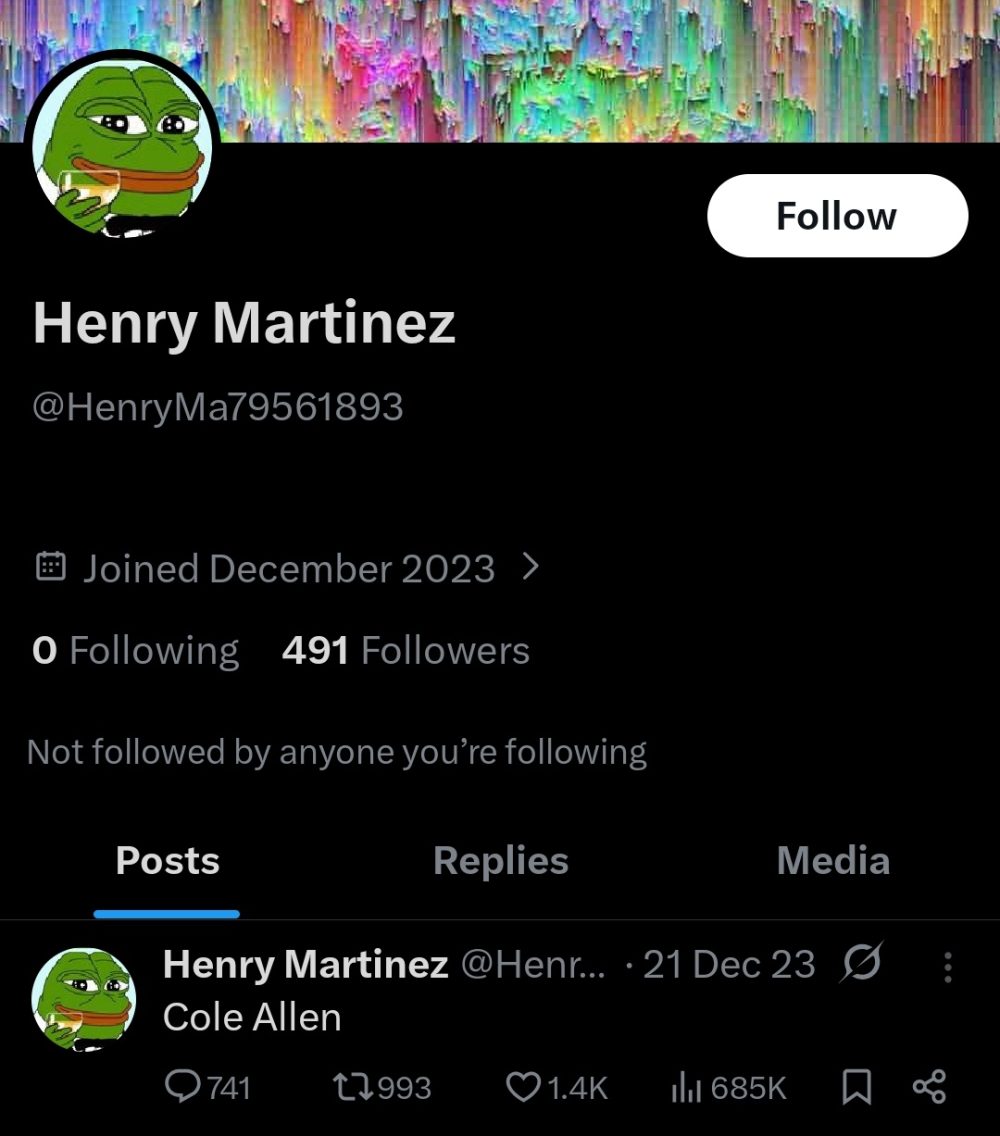Select the Posts tab
1000x1136 pixels.
coord(167,861)
